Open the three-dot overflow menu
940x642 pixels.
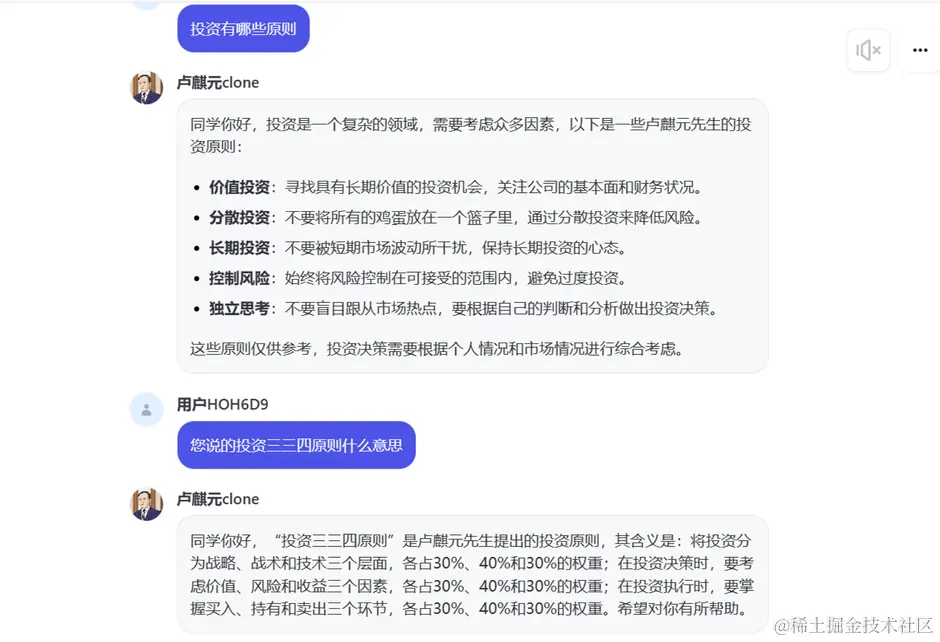click(x=919, y=50)
